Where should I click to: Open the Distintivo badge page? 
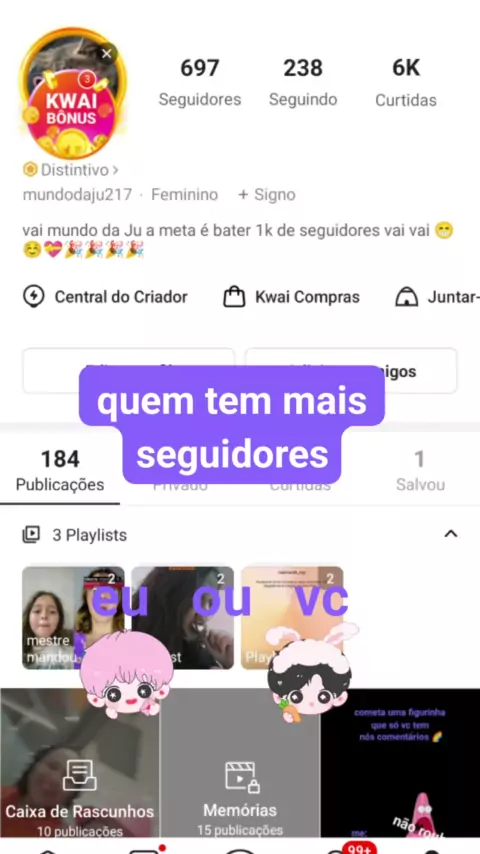[71, 170]
